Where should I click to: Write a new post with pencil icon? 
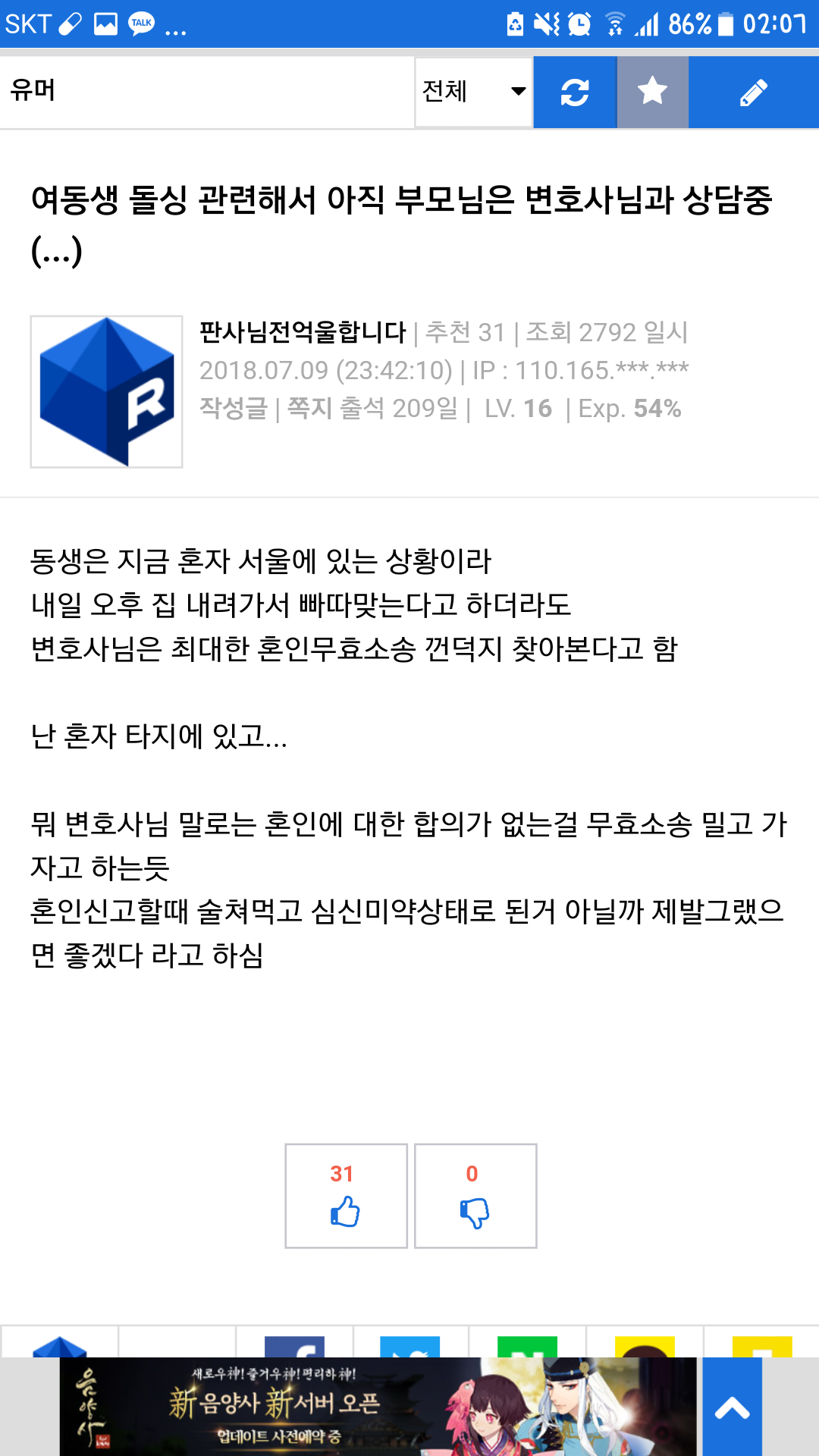[x=753, y=93]
